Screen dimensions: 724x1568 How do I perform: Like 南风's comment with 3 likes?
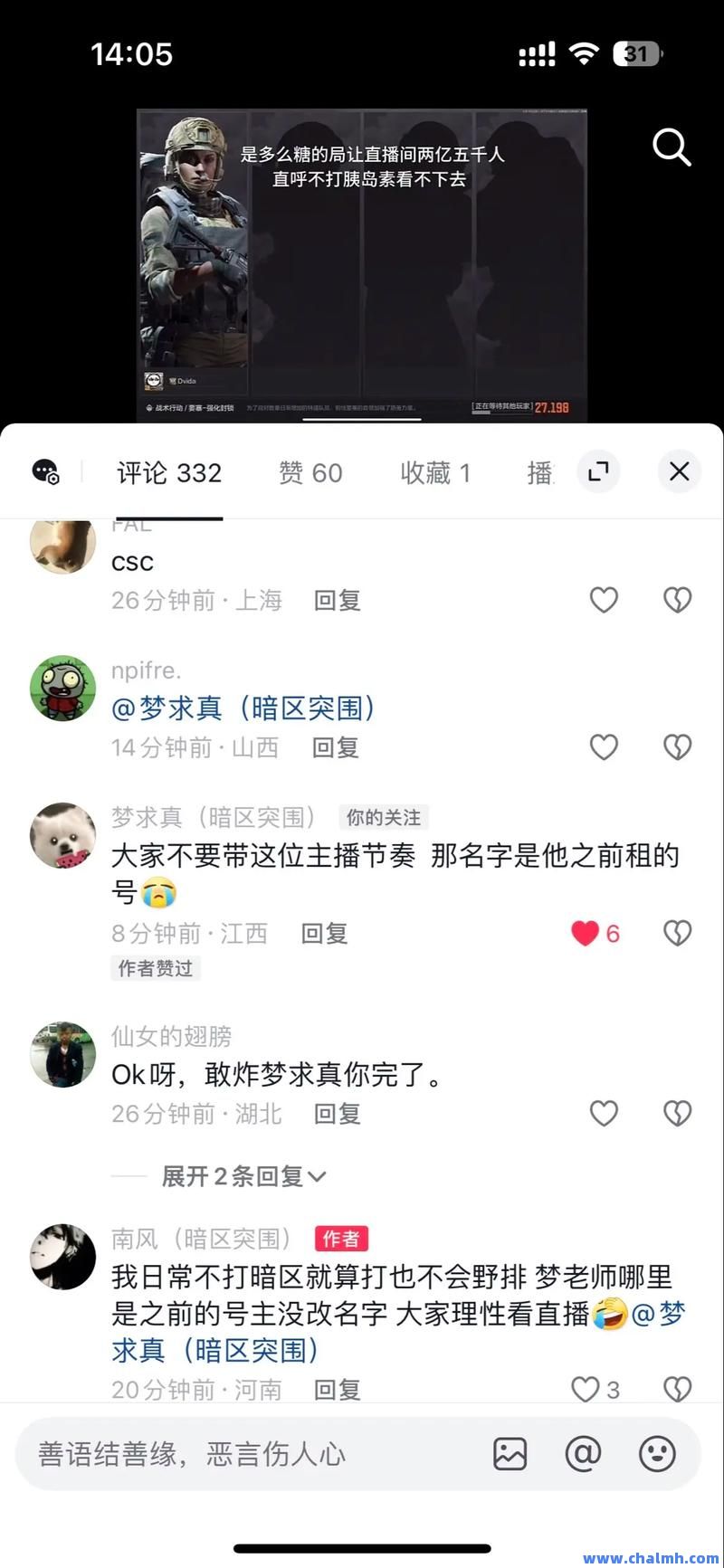tap(586, 1389)
